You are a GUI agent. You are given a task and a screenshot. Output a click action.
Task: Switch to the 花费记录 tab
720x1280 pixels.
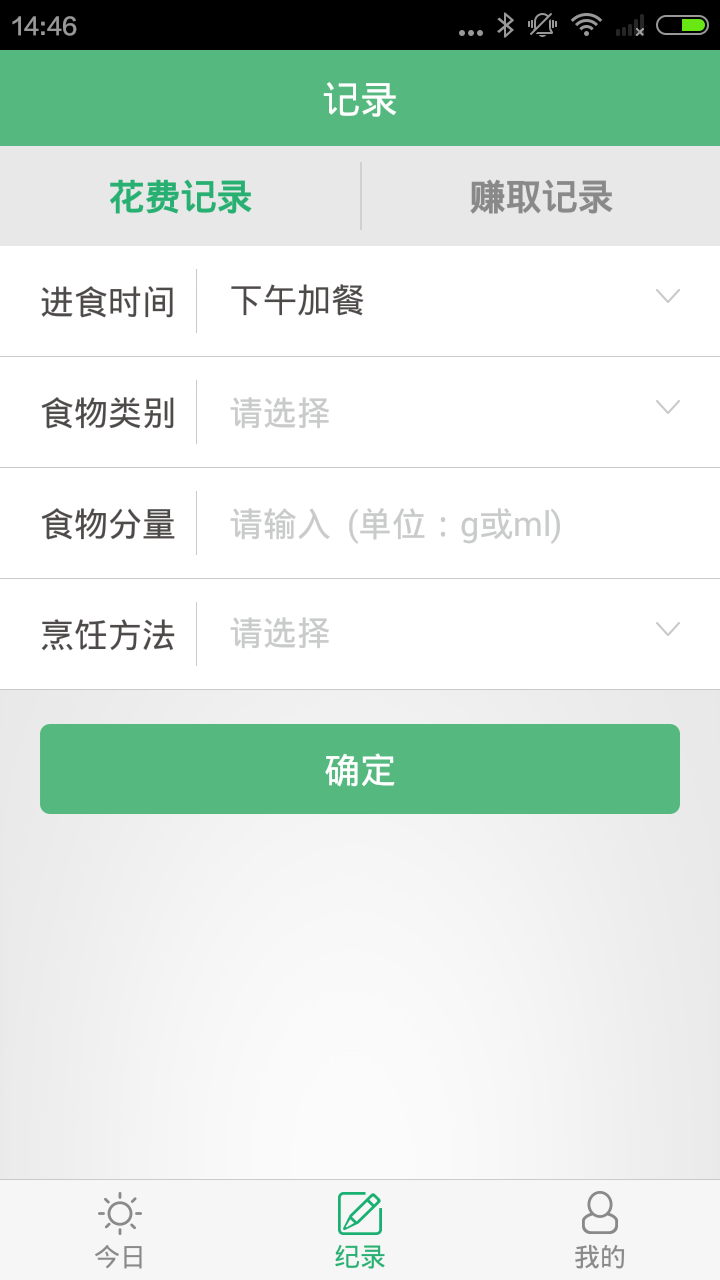tap(180, 197)
